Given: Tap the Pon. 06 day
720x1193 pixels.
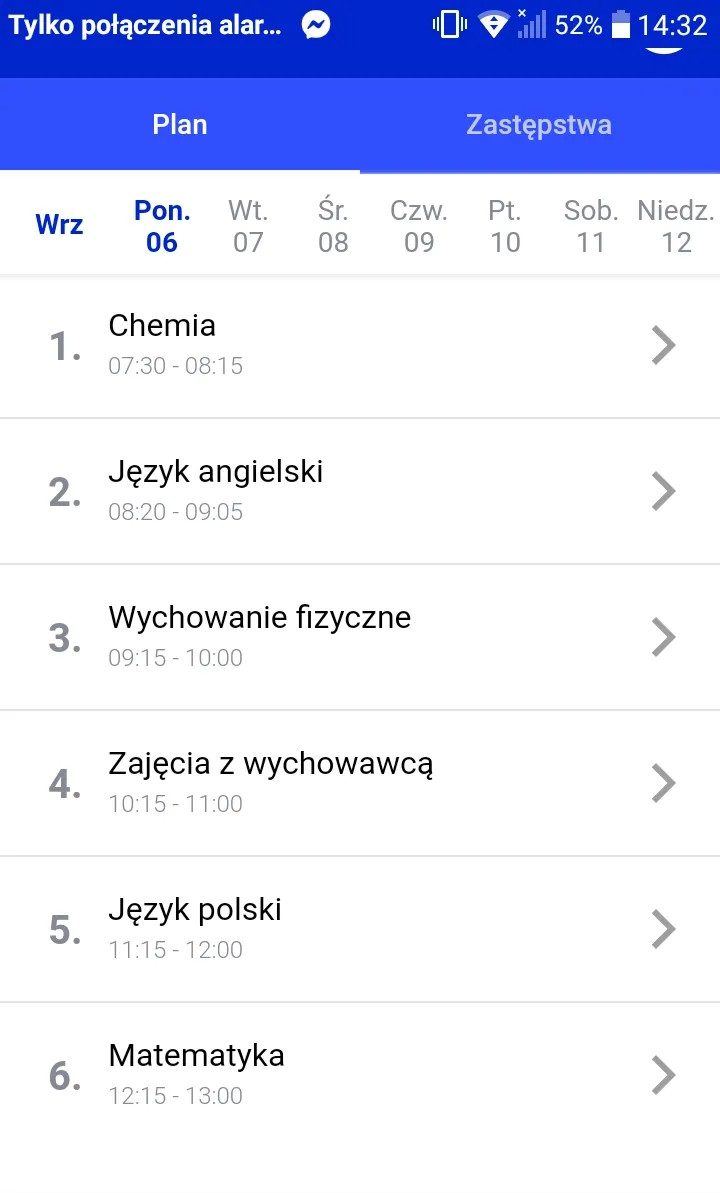Looking at the screenshot, I should click(162, 226).
